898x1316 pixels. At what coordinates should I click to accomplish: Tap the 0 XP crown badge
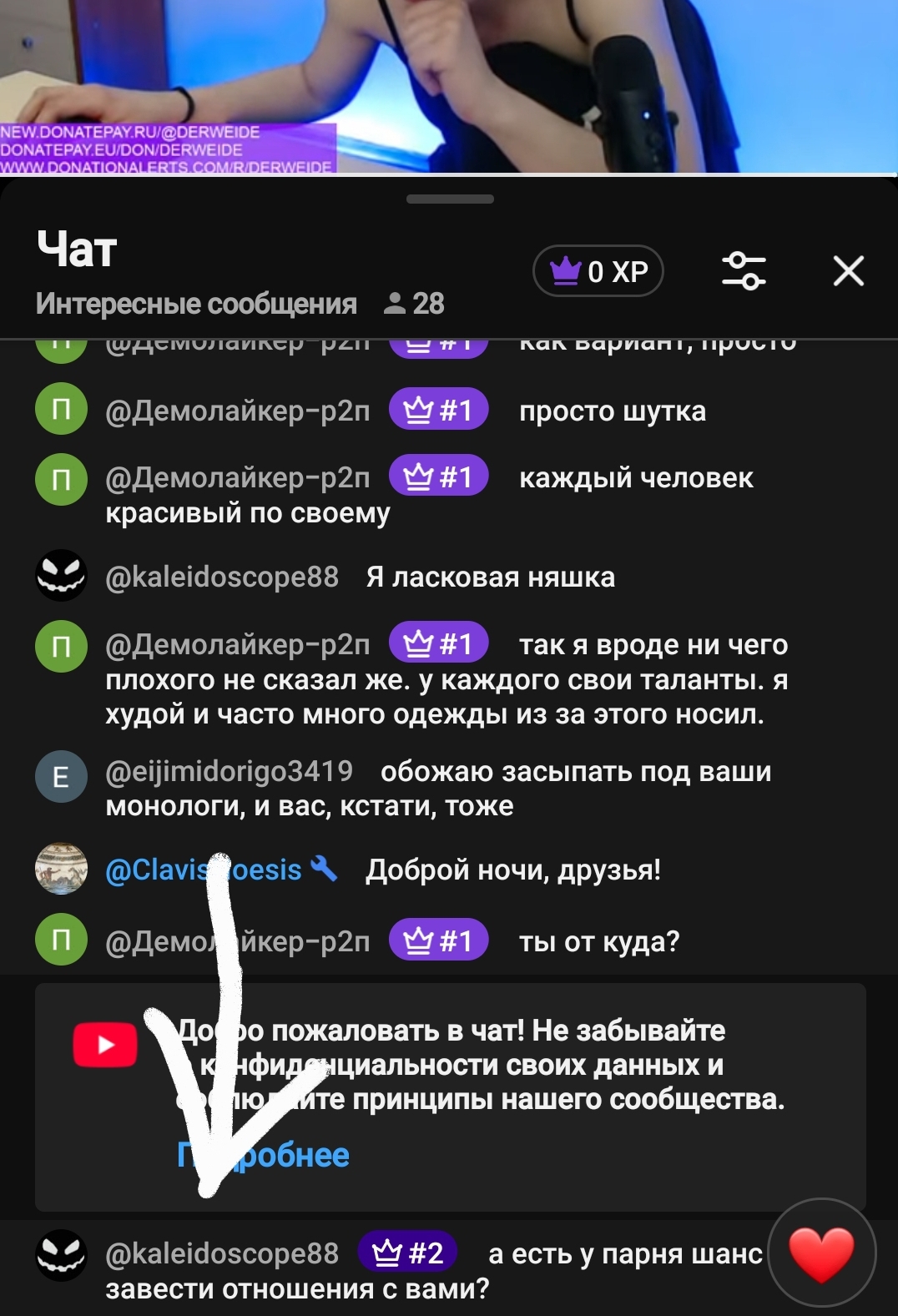[598, 271]
